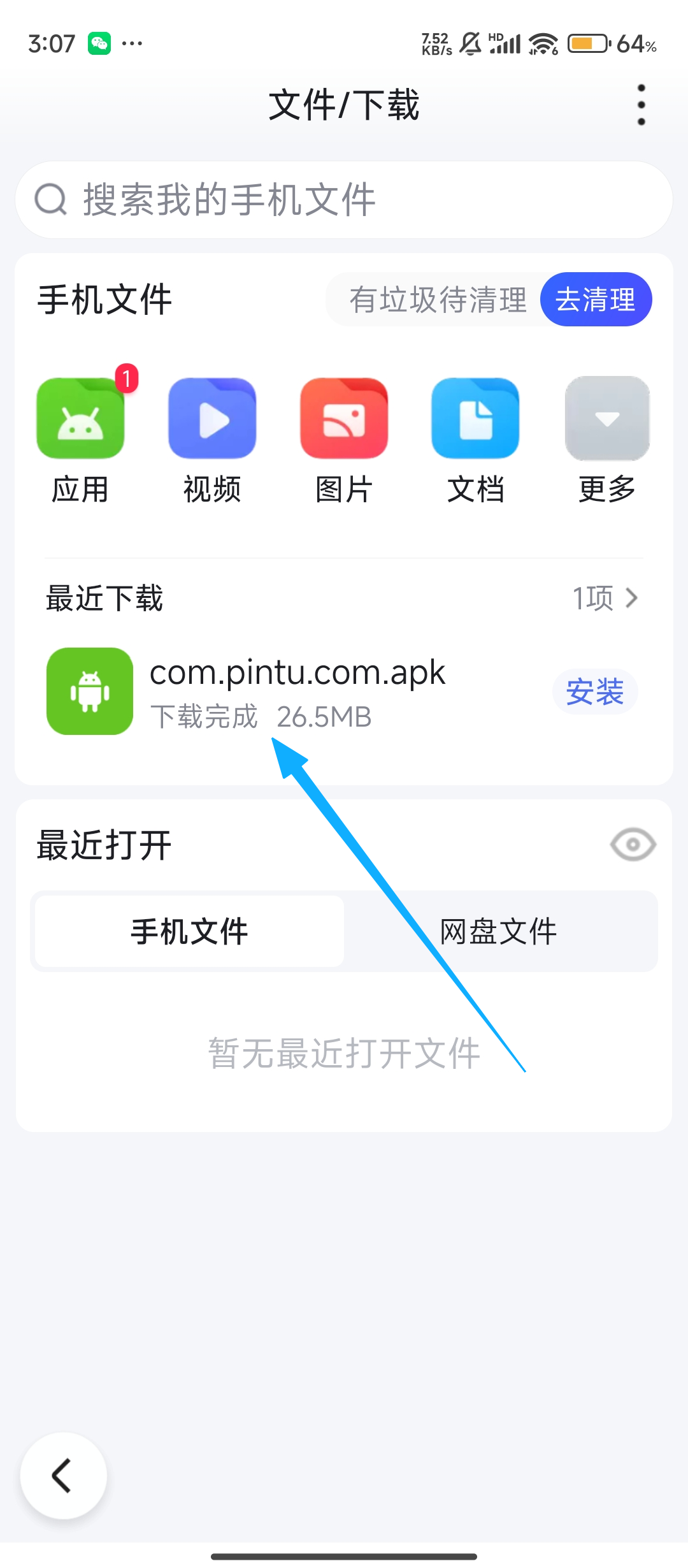Screen dimensions: 688x1568
Task: Open the com.pintu.com.apk file row
Action: (x=297, y=692)
